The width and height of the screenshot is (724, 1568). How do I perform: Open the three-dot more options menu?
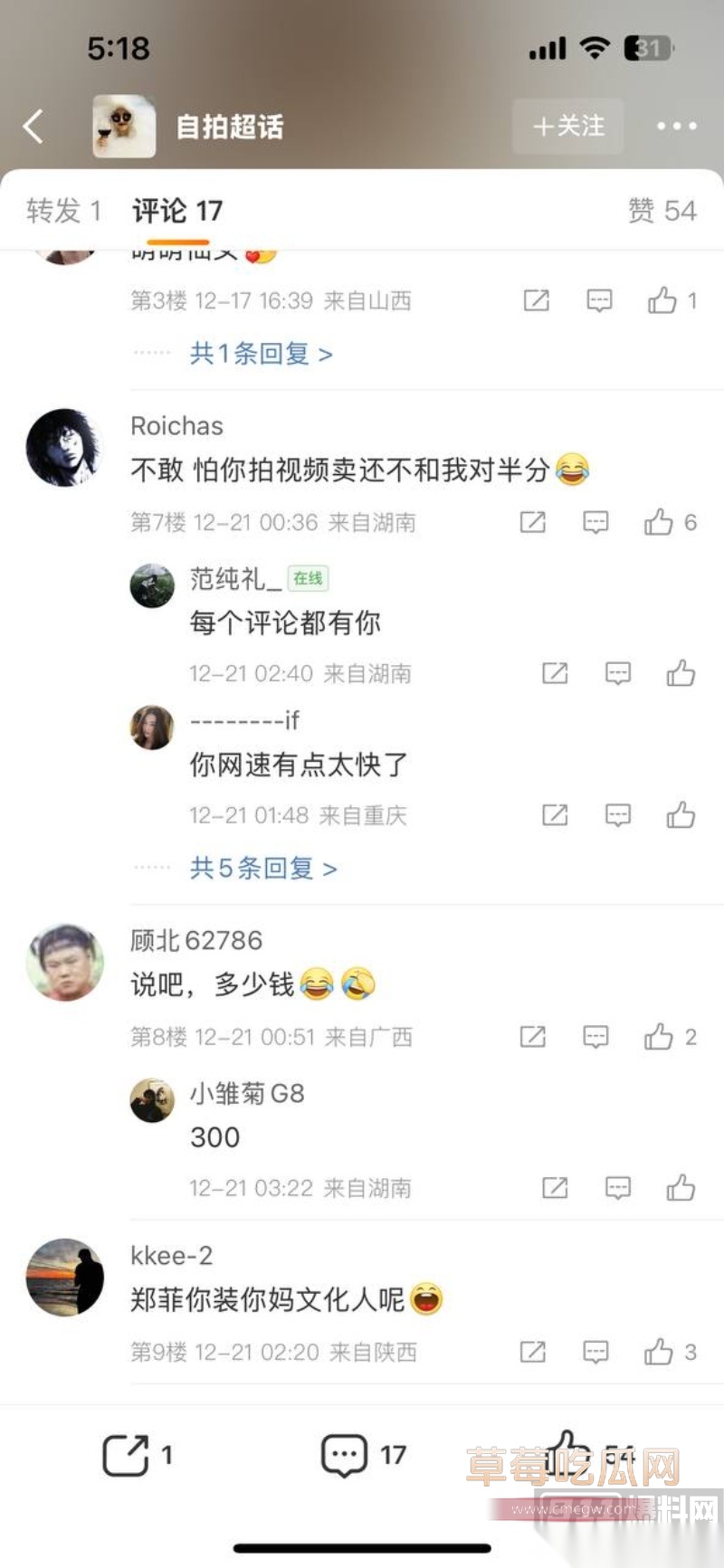674,127
